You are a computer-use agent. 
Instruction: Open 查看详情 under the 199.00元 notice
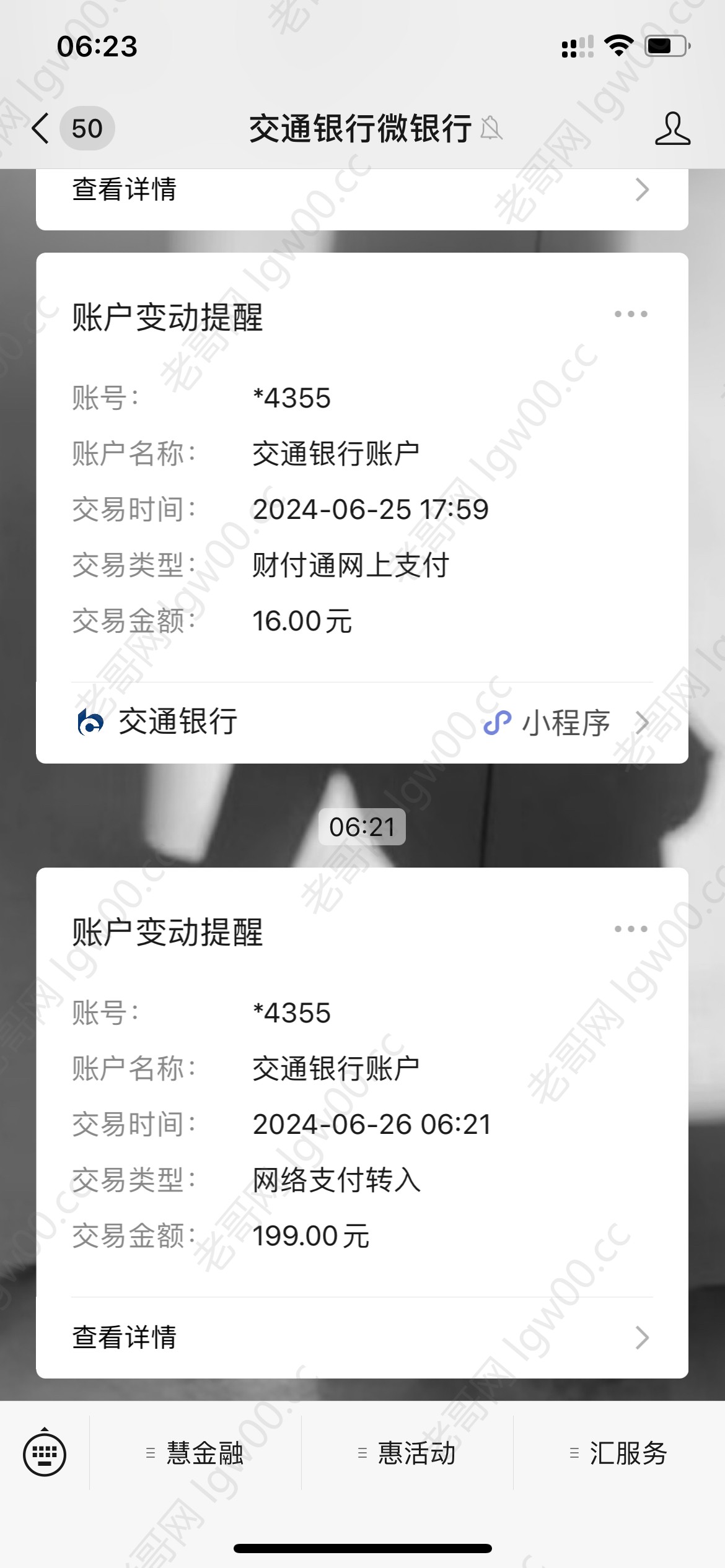(x=362, y=1337)
